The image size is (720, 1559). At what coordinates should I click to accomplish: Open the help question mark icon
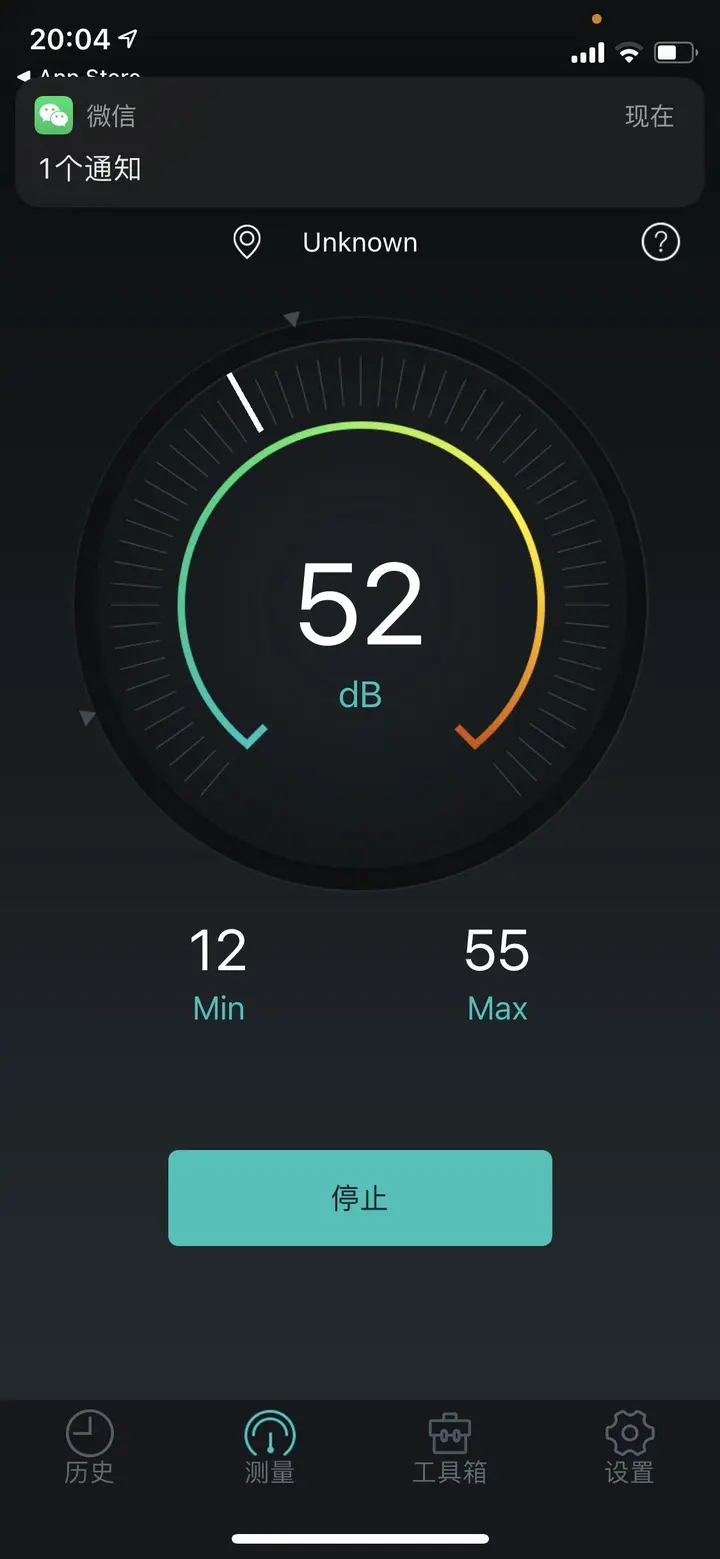coord(660,242)
